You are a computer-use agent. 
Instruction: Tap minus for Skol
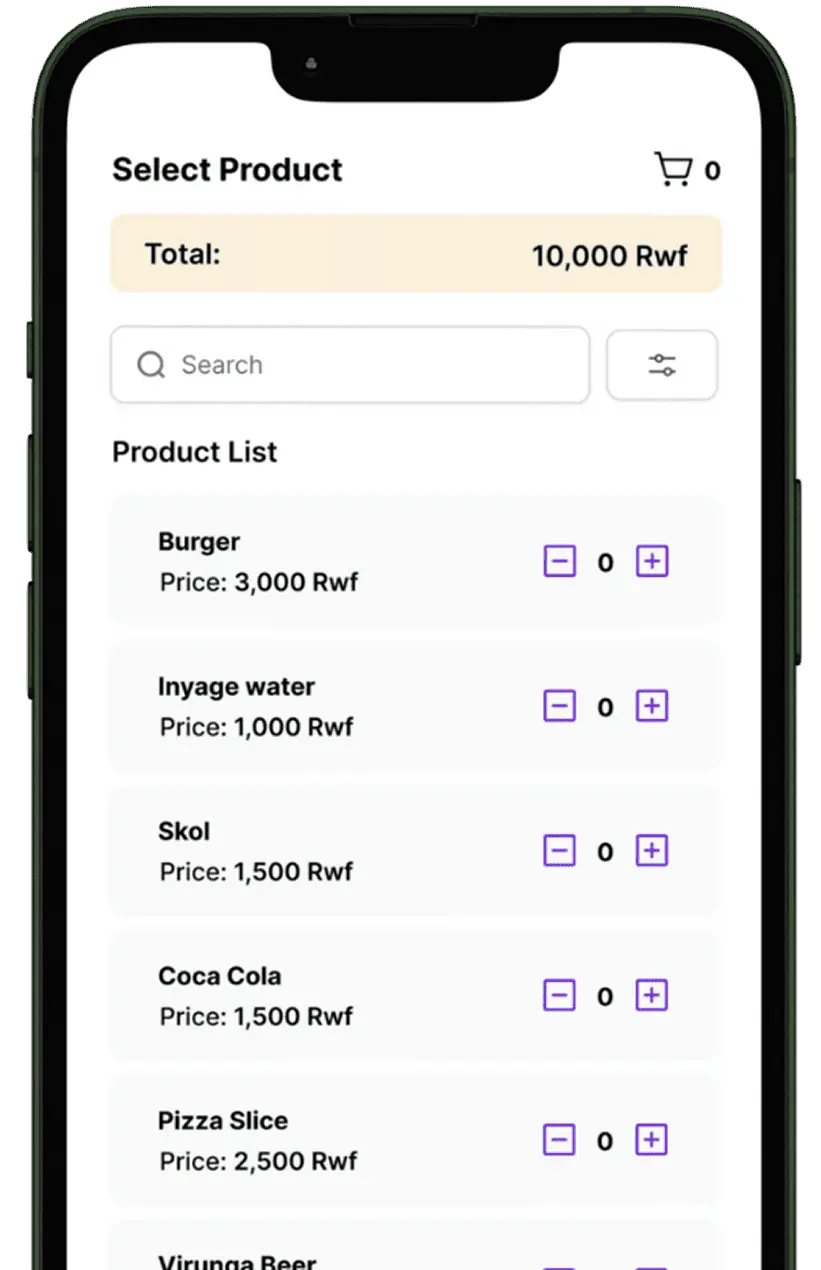(x=560, y=851)
